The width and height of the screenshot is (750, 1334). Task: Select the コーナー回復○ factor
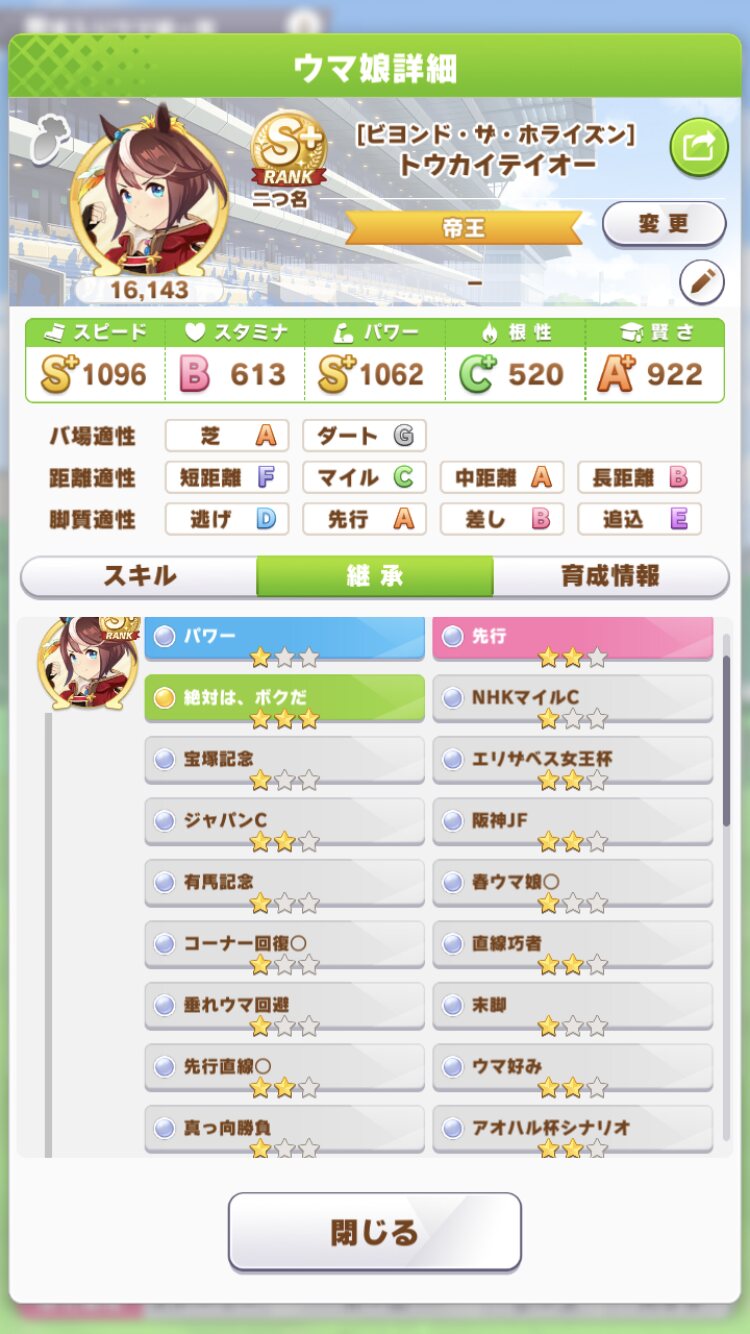pos(285,944)
